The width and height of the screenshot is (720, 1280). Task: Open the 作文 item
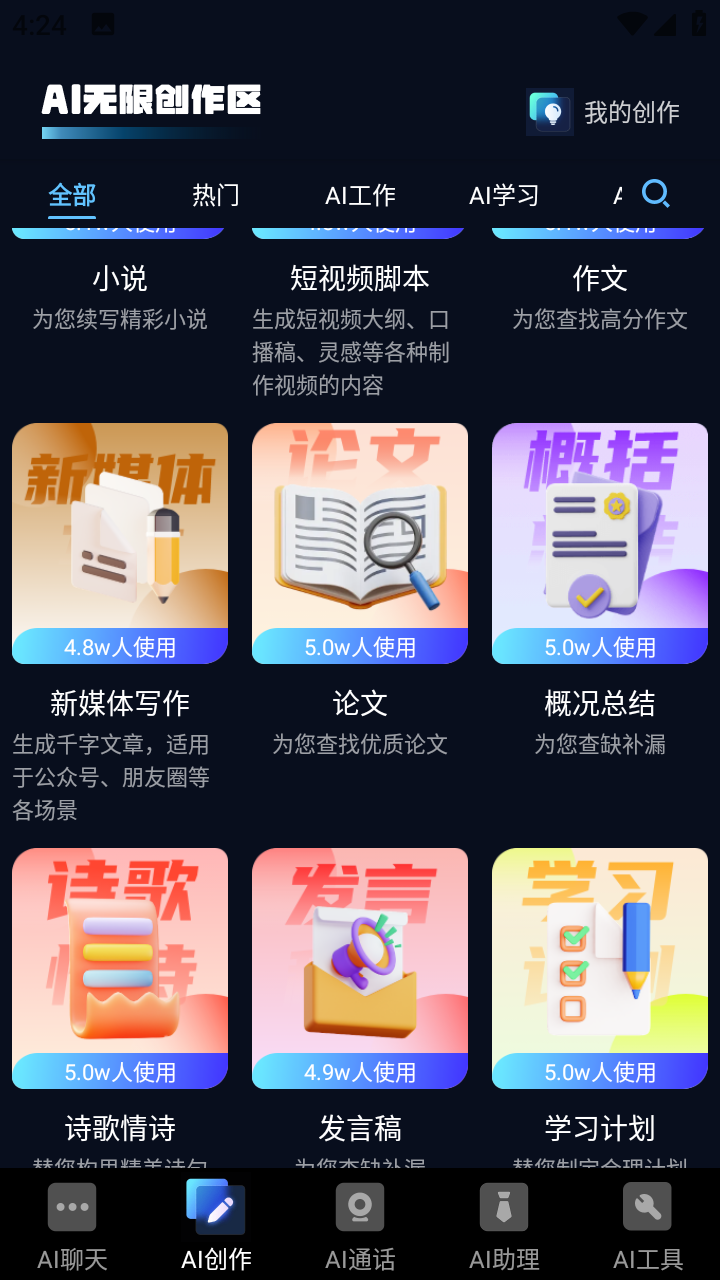pyautogui.click(x=600, y=278)
